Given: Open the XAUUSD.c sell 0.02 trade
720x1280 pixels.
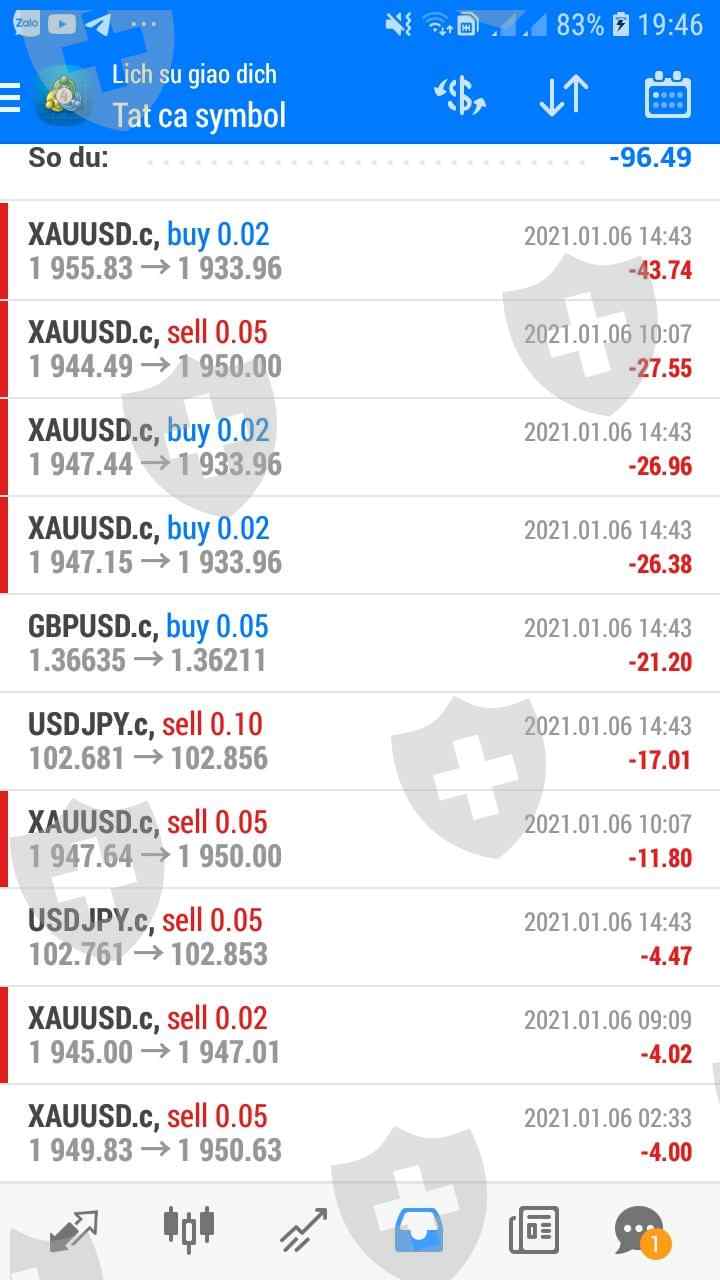Looking at the screenshot, I should point(360,1035).
